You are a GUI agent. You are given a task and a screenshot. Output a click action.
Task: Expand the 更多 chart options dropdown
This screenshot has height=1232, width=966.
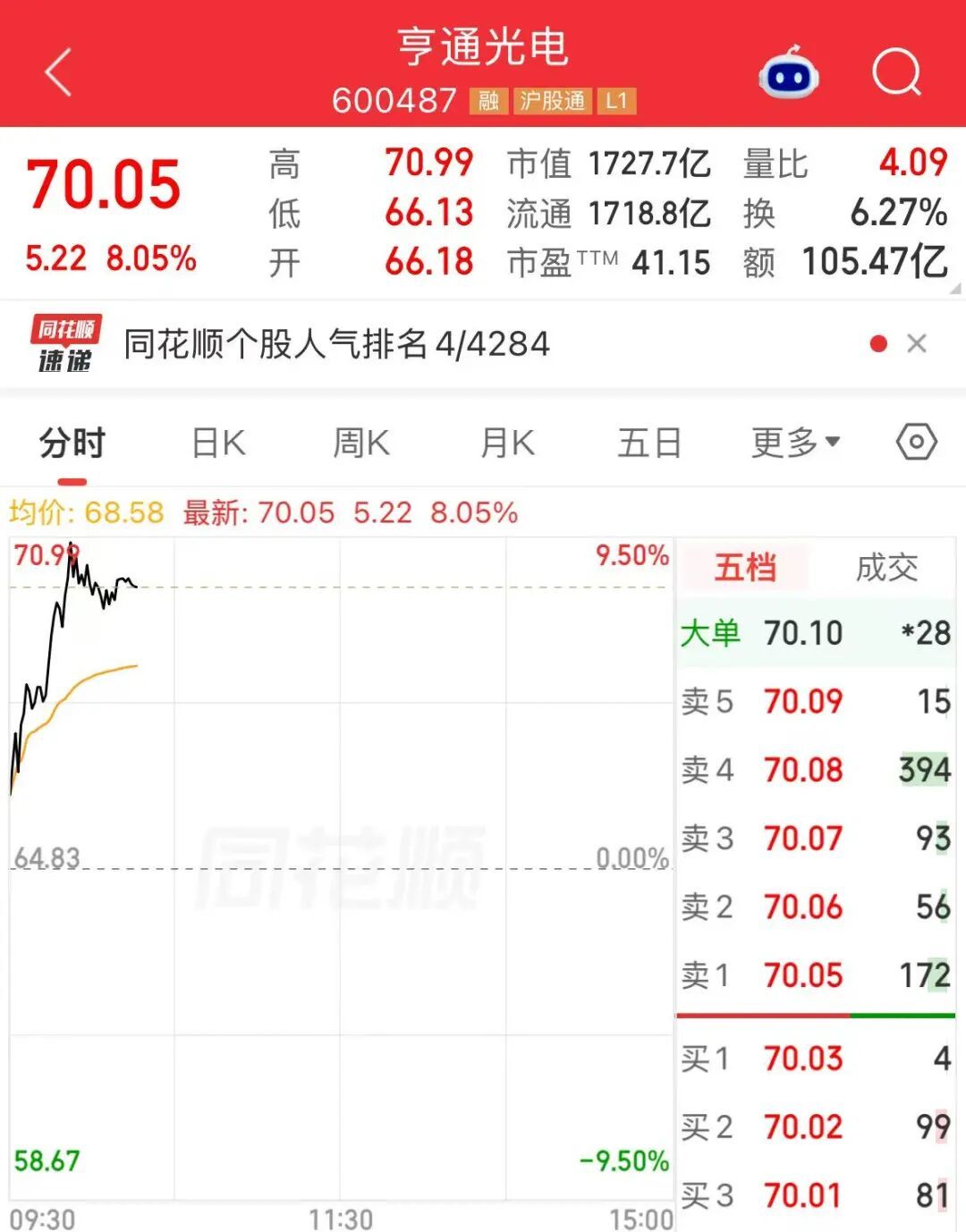coord(795,442)
